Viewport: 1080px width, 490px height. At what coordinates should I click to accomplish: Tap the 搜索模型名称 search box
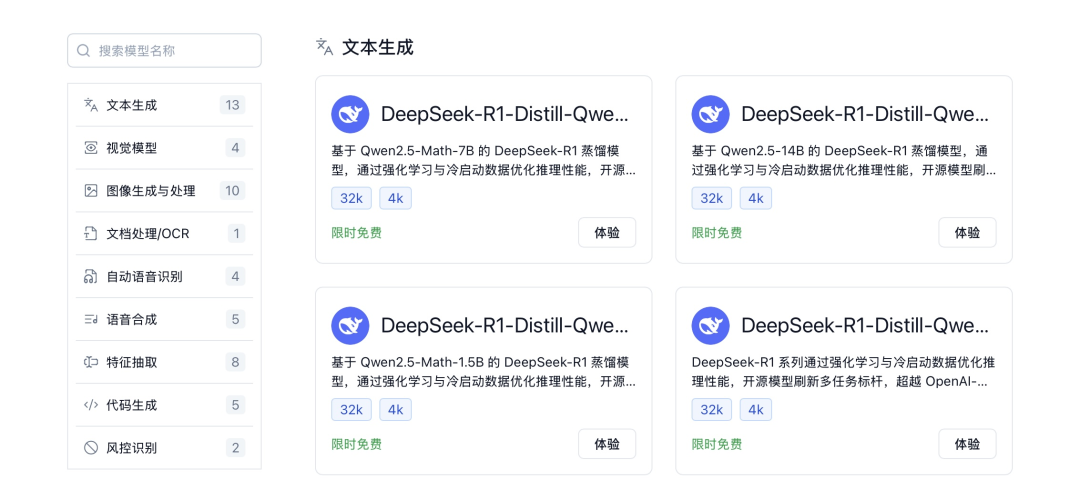(x=164, y=50)
